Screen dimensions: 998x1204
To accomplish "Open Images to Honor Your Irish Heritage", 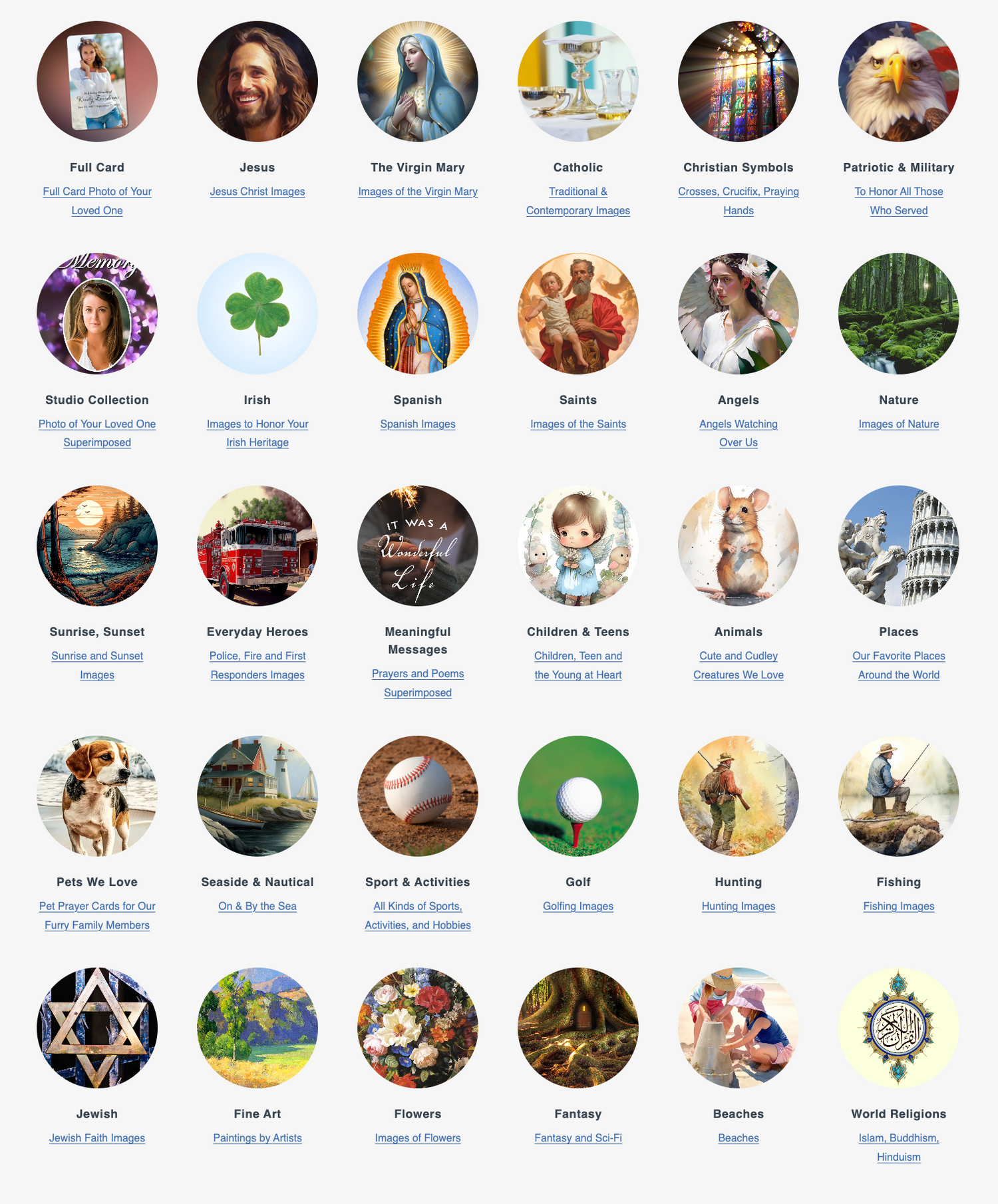I will pyautogui.click(x=257, y=424).
